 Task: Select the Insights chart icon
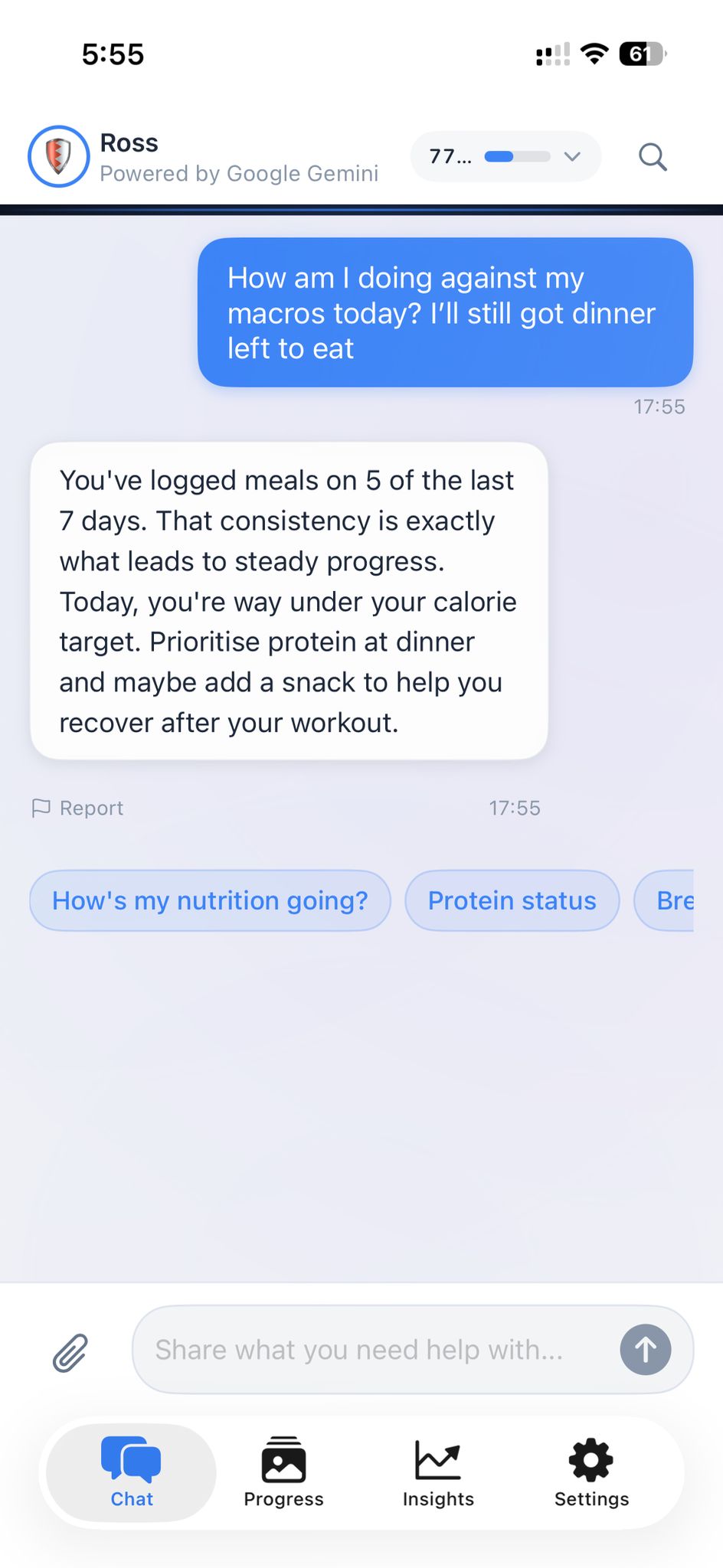[437, 1457]
